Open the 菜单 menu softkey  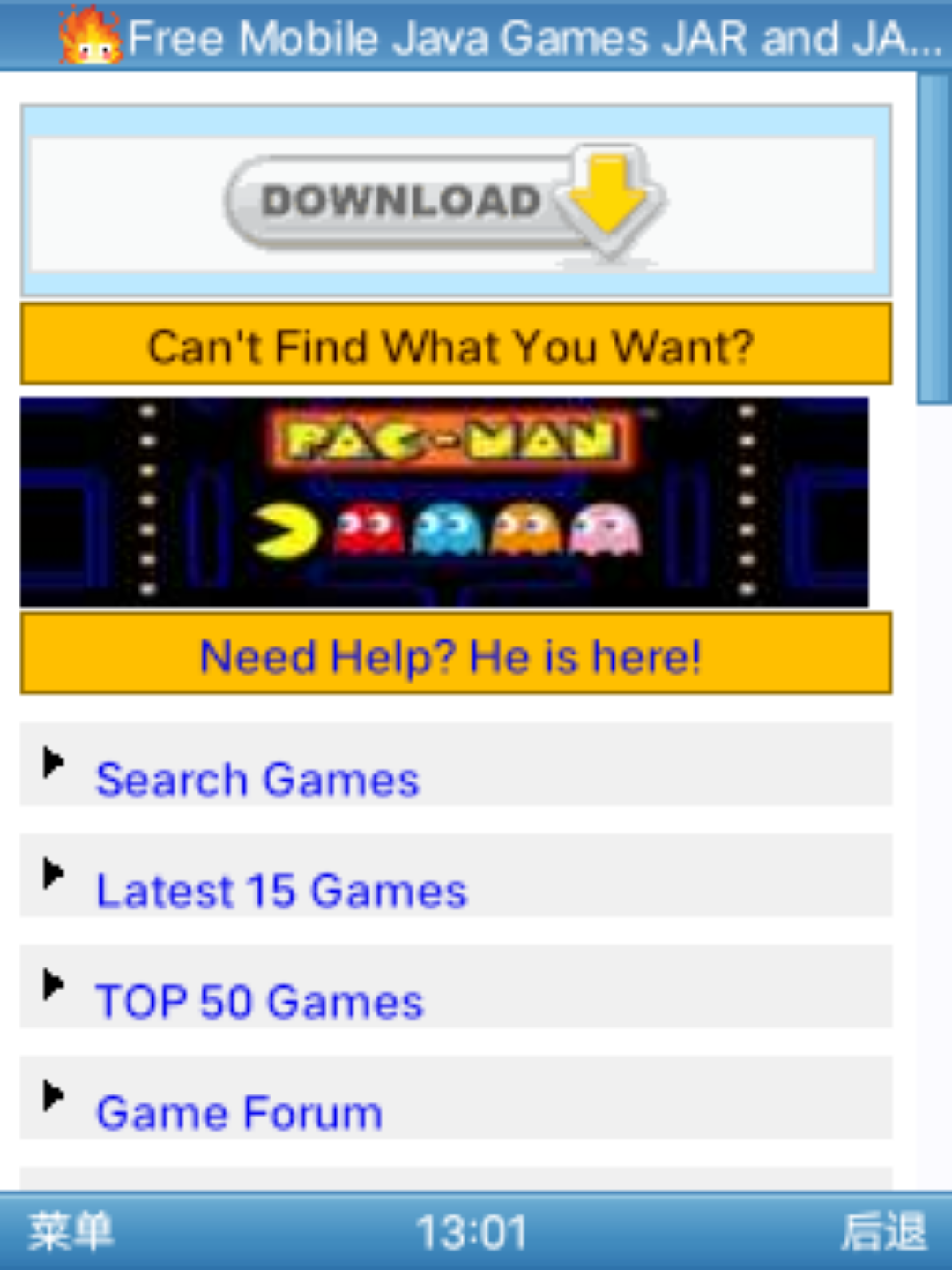(71, 1231)
